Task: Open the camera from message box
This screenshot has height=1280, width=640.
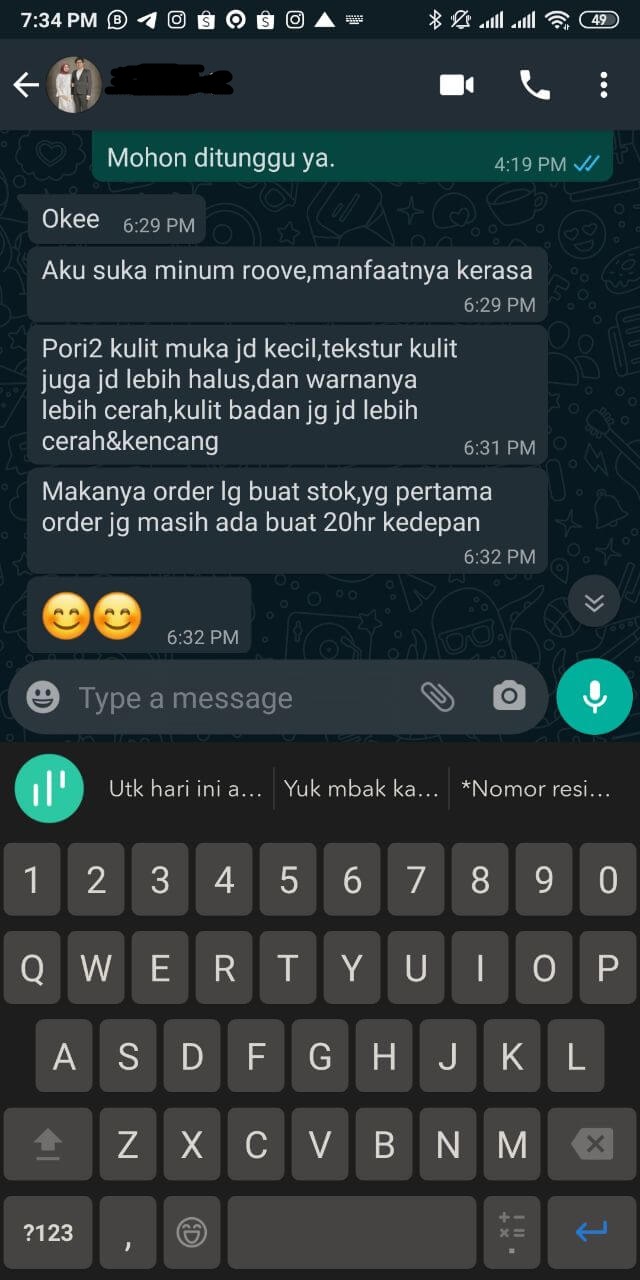Action: [x=509, y=697]
